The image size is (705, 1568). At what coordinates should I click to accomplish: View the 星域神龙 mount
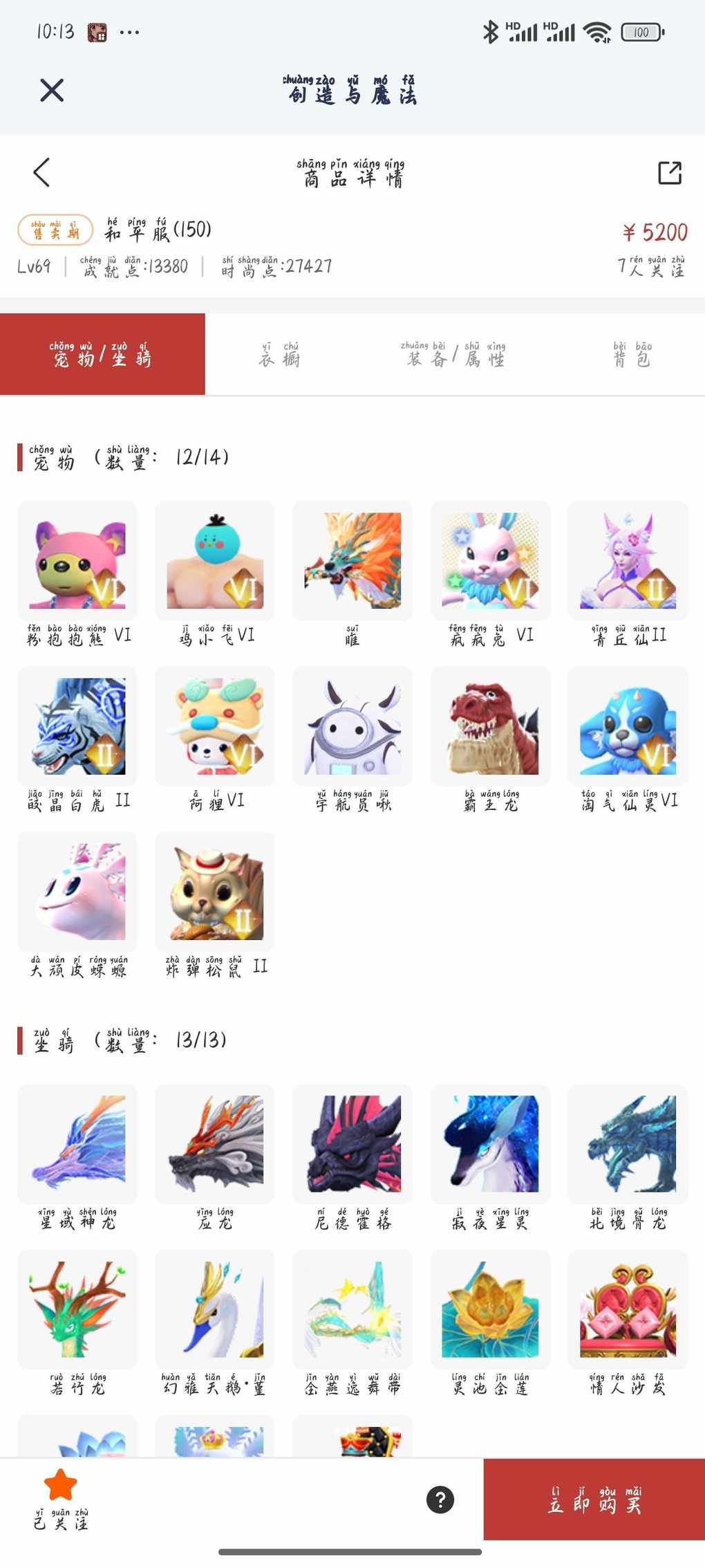tap(77, 1144)
